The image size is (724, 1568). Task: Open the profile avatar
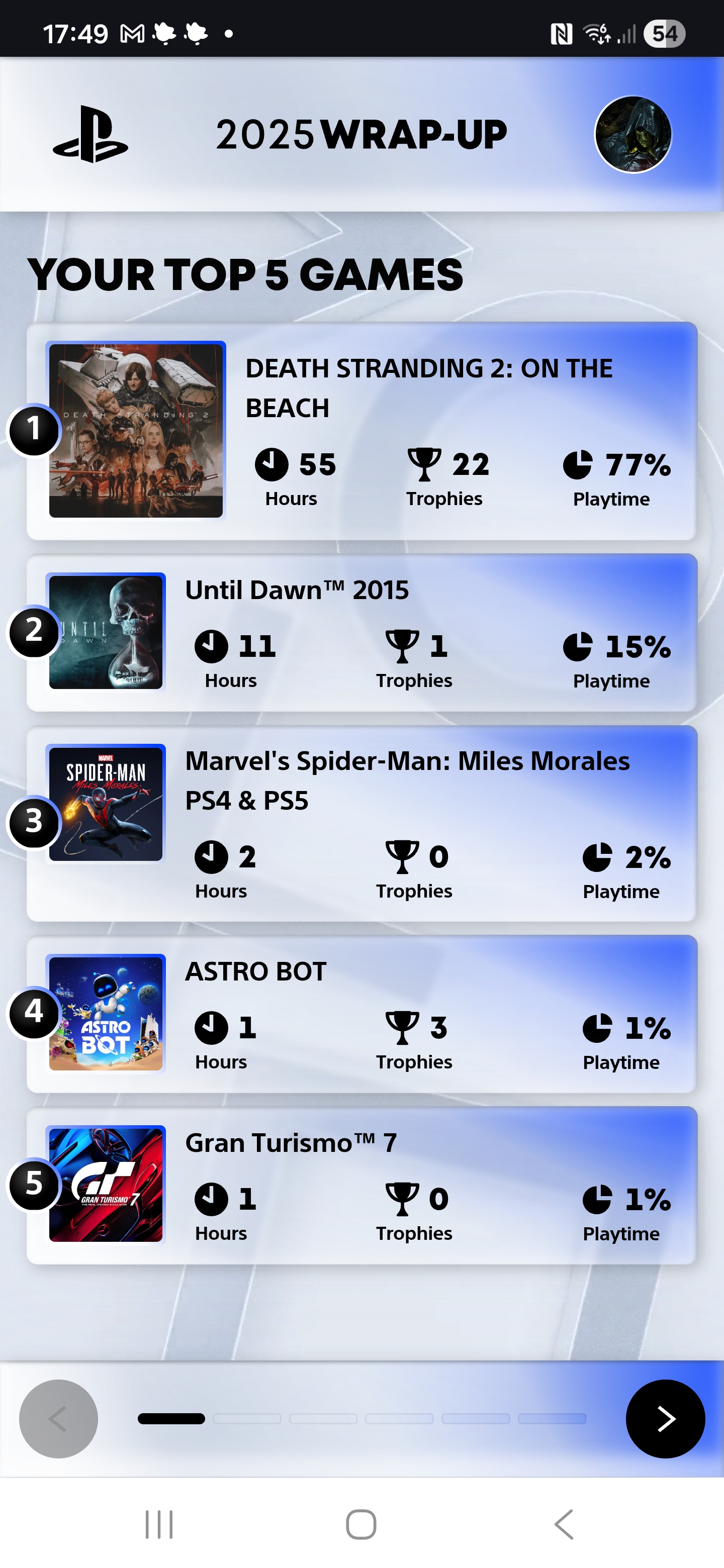click(x=632, y=135)
